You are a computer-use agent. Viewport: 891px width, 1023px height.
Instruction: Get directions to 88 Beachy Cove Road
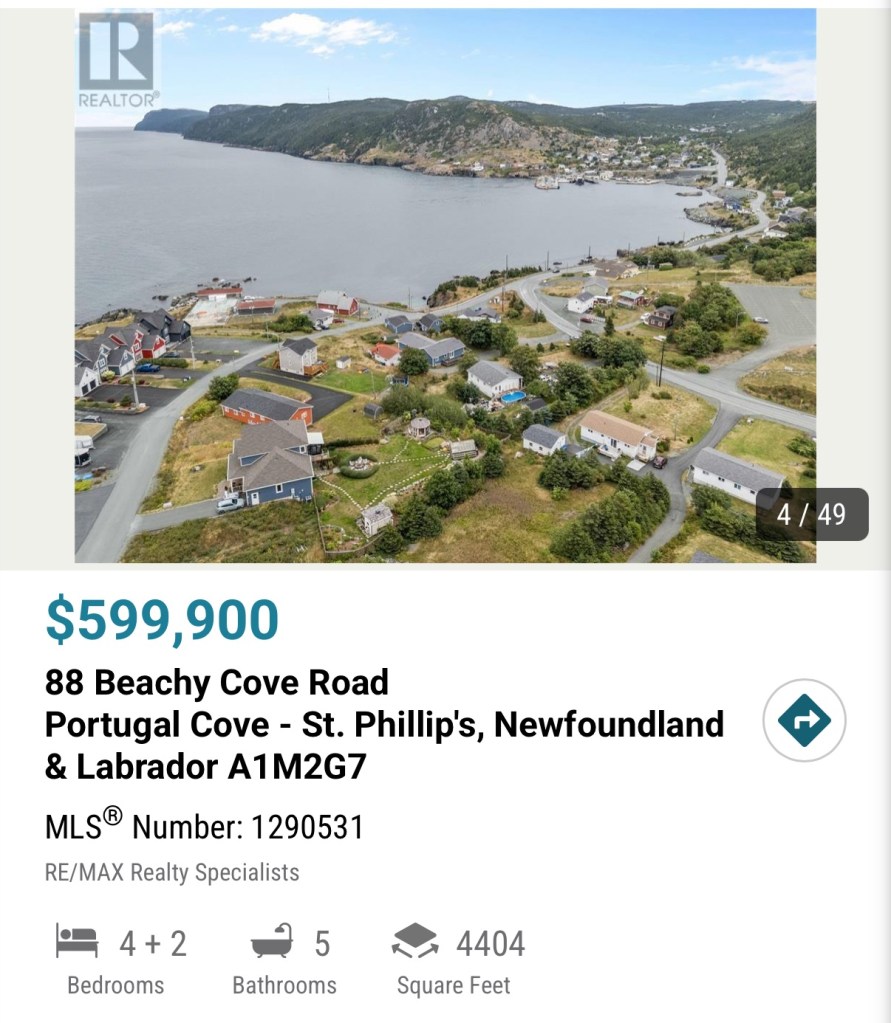pos(804,720)
